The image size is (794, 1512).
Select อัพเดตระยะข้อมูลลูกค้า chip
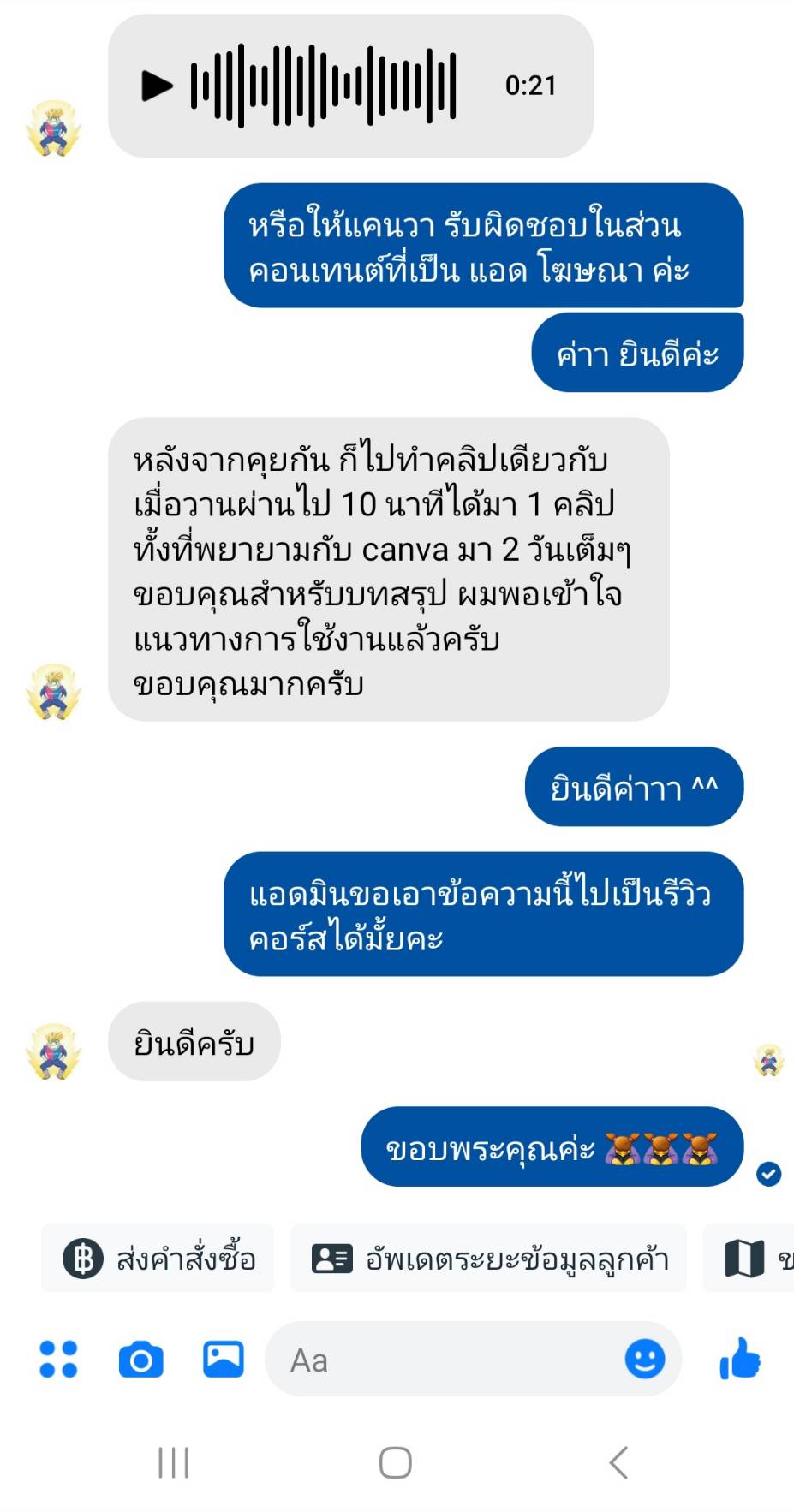[488, 1259]
